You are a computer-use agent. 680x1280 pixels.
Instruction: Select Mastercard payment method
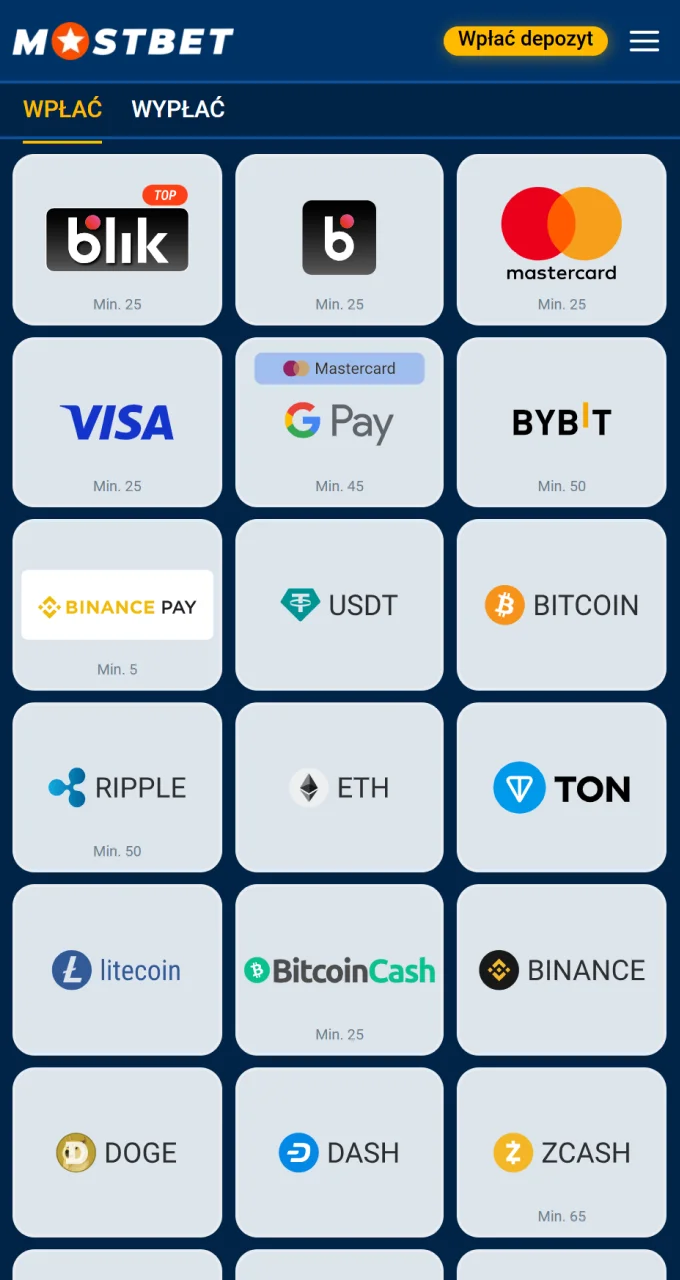tap(561, 240)
